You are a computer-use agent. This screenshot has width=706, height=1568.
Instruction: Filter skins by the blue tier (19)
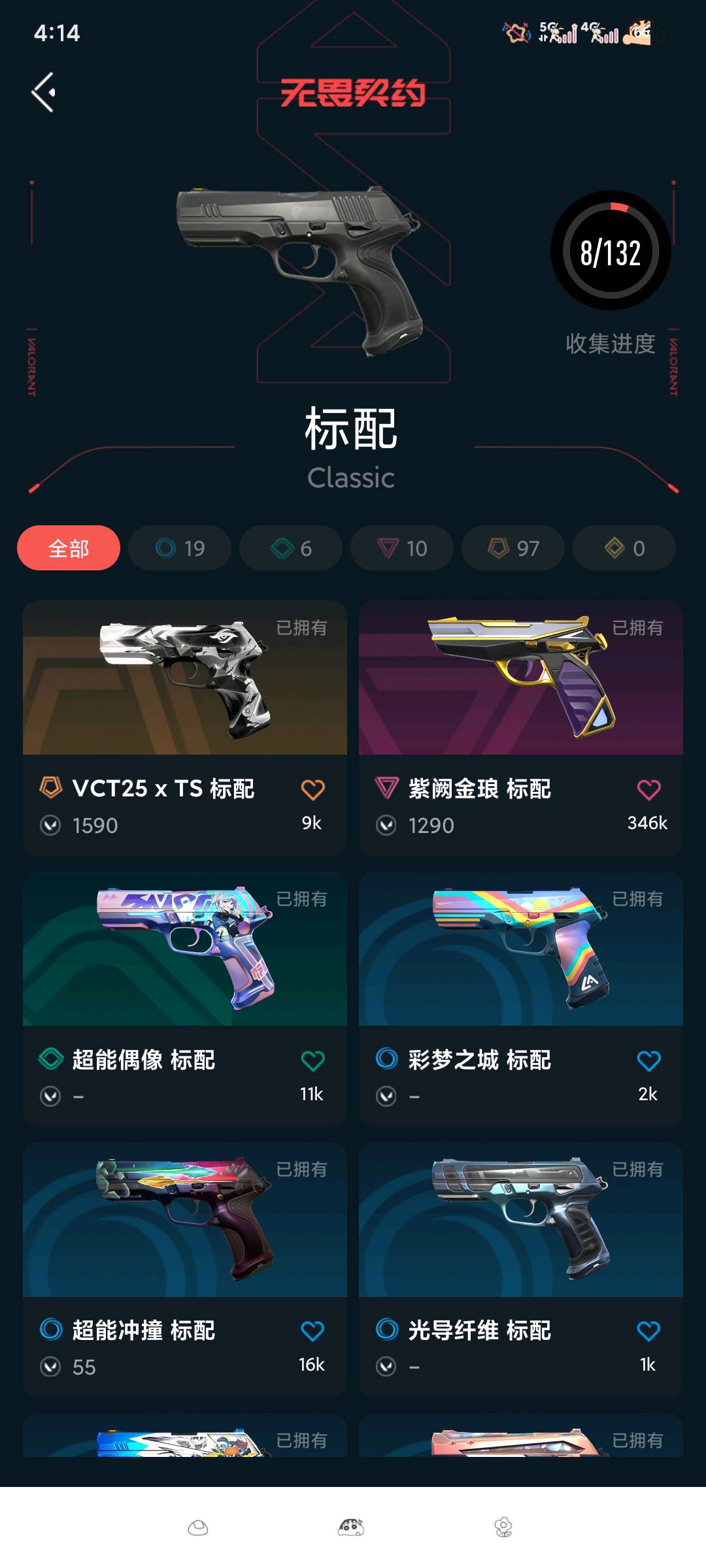[180, 548]
